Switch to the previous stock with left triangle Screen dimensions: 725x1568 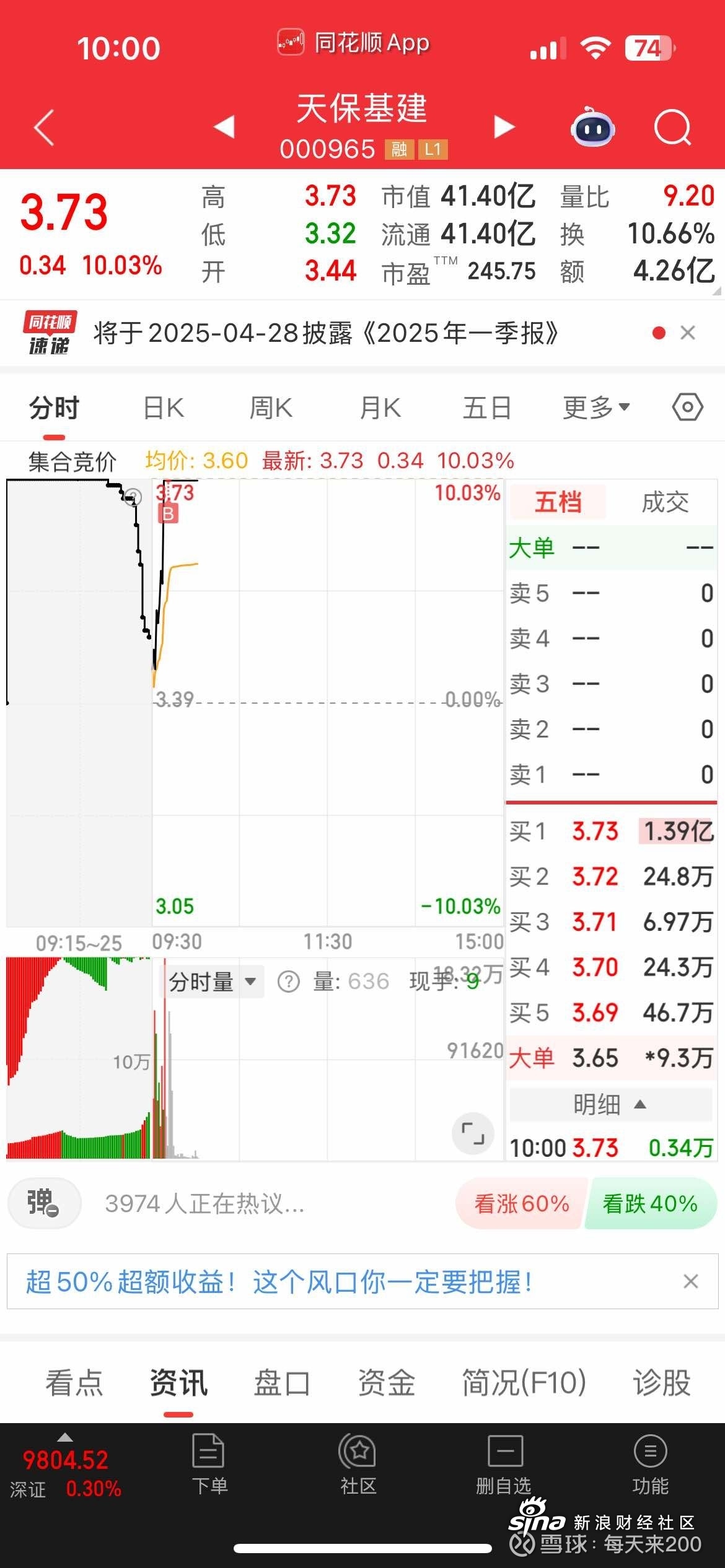click(224, 127)
